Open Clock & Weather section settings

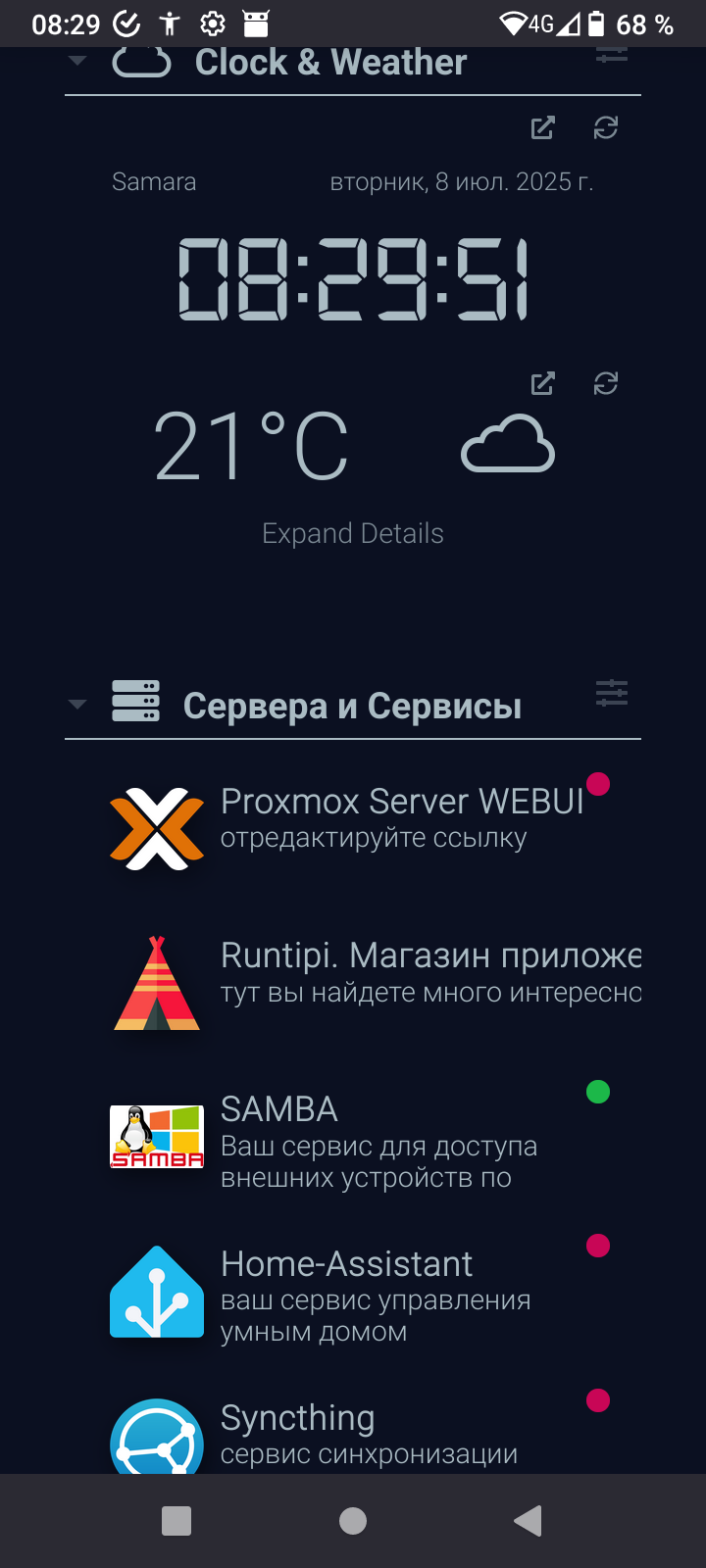point(612,57)
